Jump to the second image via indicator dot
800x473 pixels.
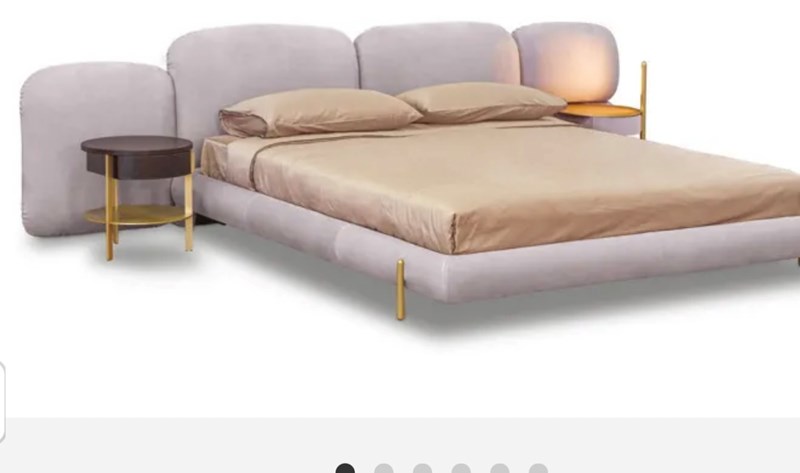pyautogui.click(x=384, y=469)
